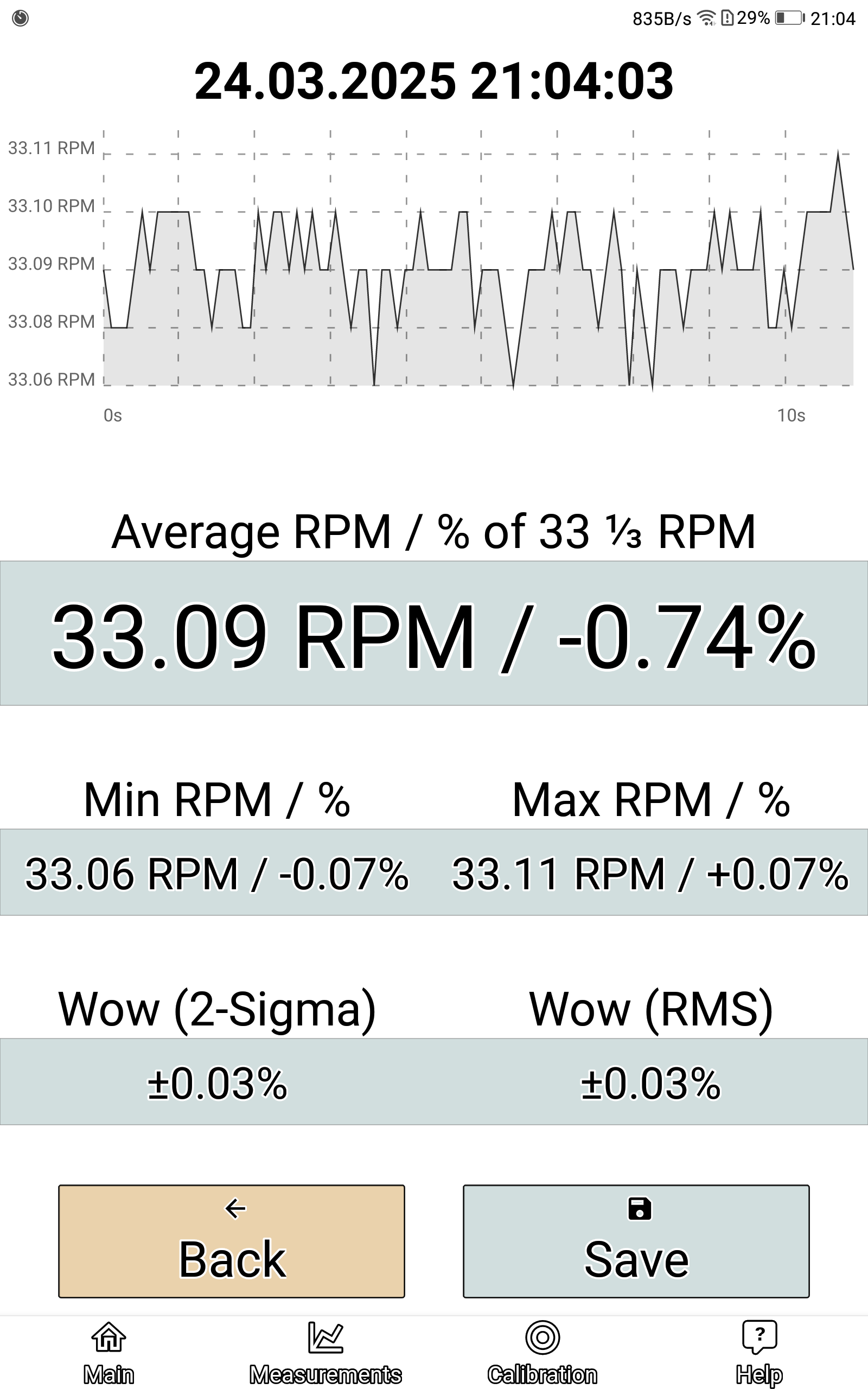
Task: Save this measurement
Action: (636, 1241)
